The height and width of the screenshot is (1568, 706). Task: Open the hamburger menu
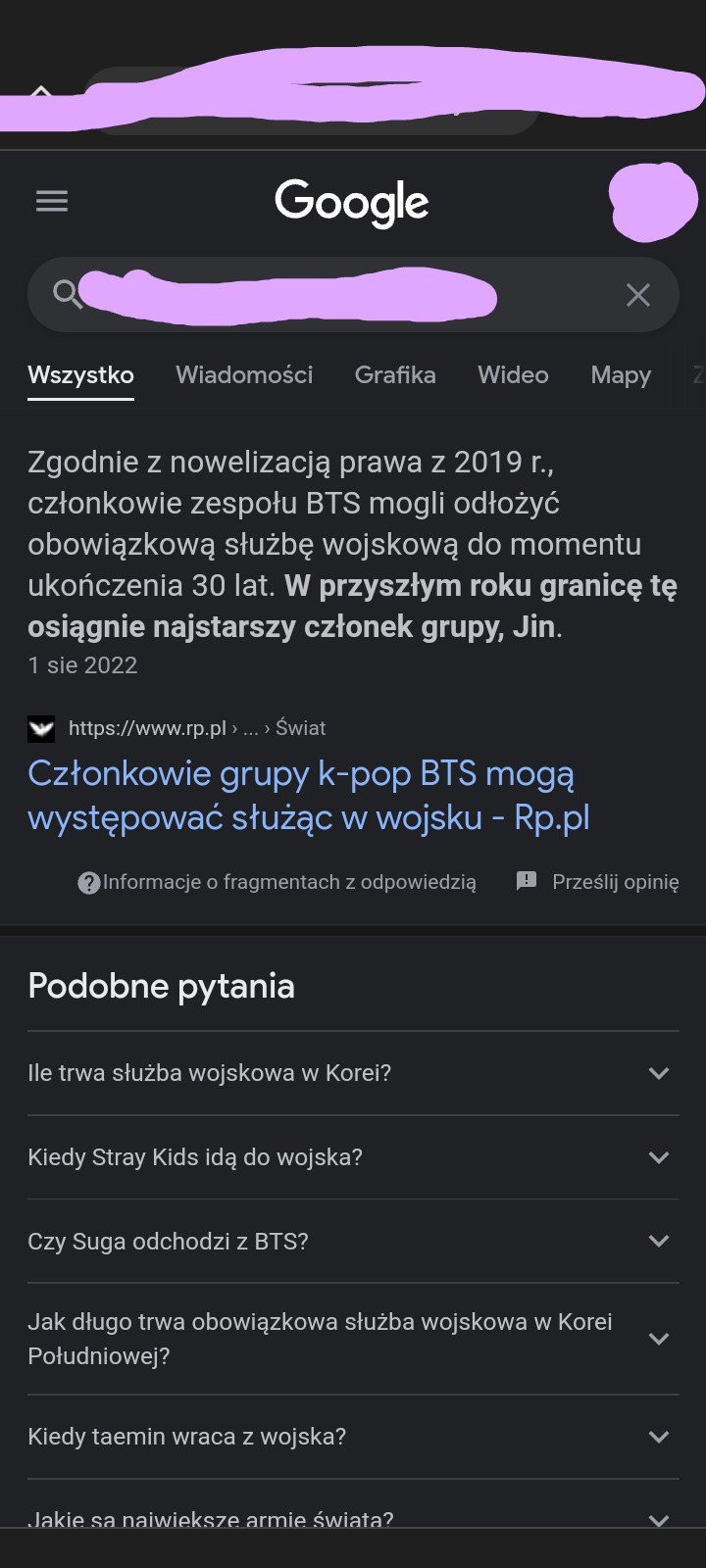point(52,201)
